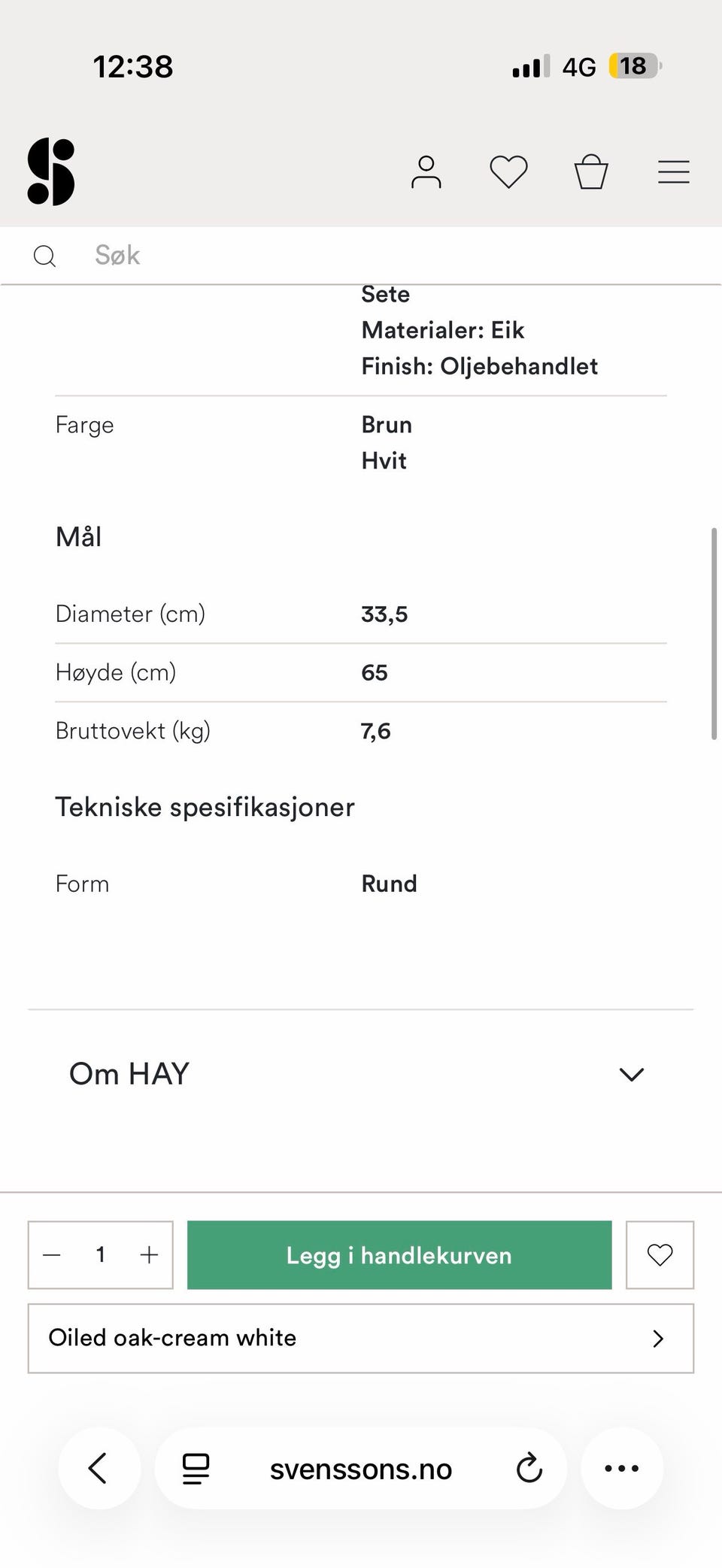722x1568 pixels.
Task: Open the wishlist heart in header
Action: (509, 172)
